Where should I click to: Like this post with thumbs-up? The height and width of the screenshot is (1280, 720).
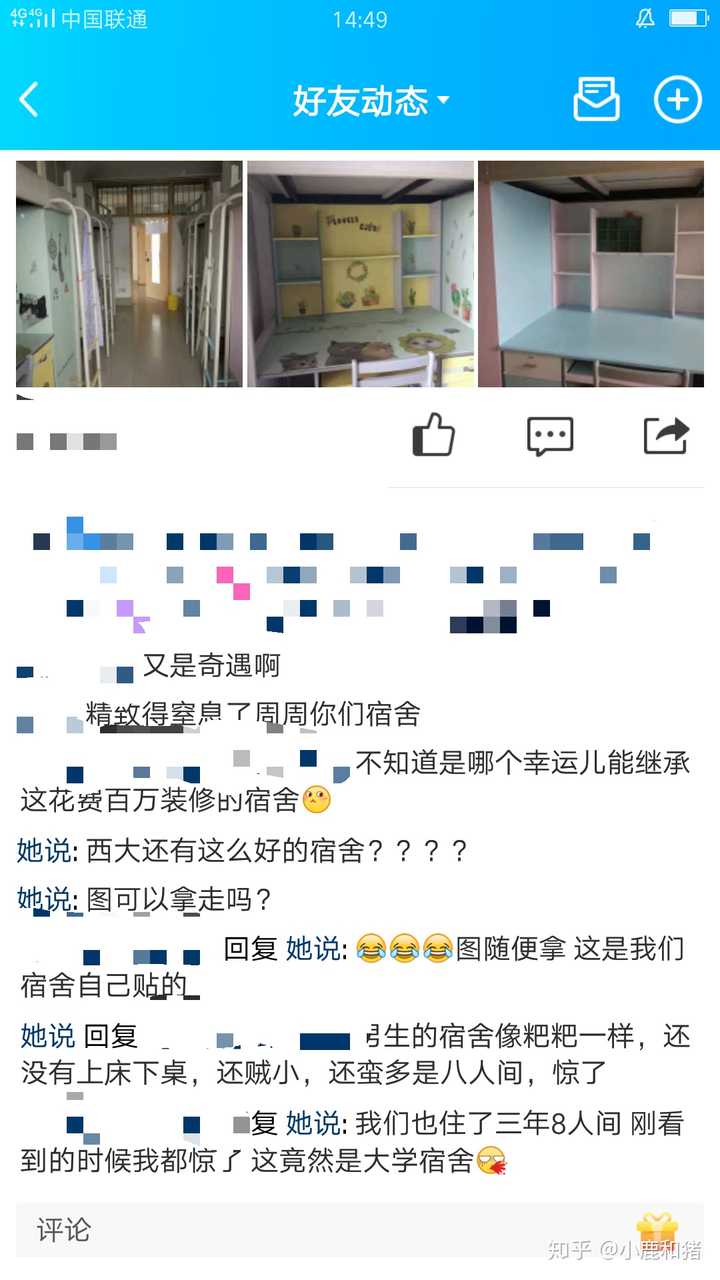(434, 436)
